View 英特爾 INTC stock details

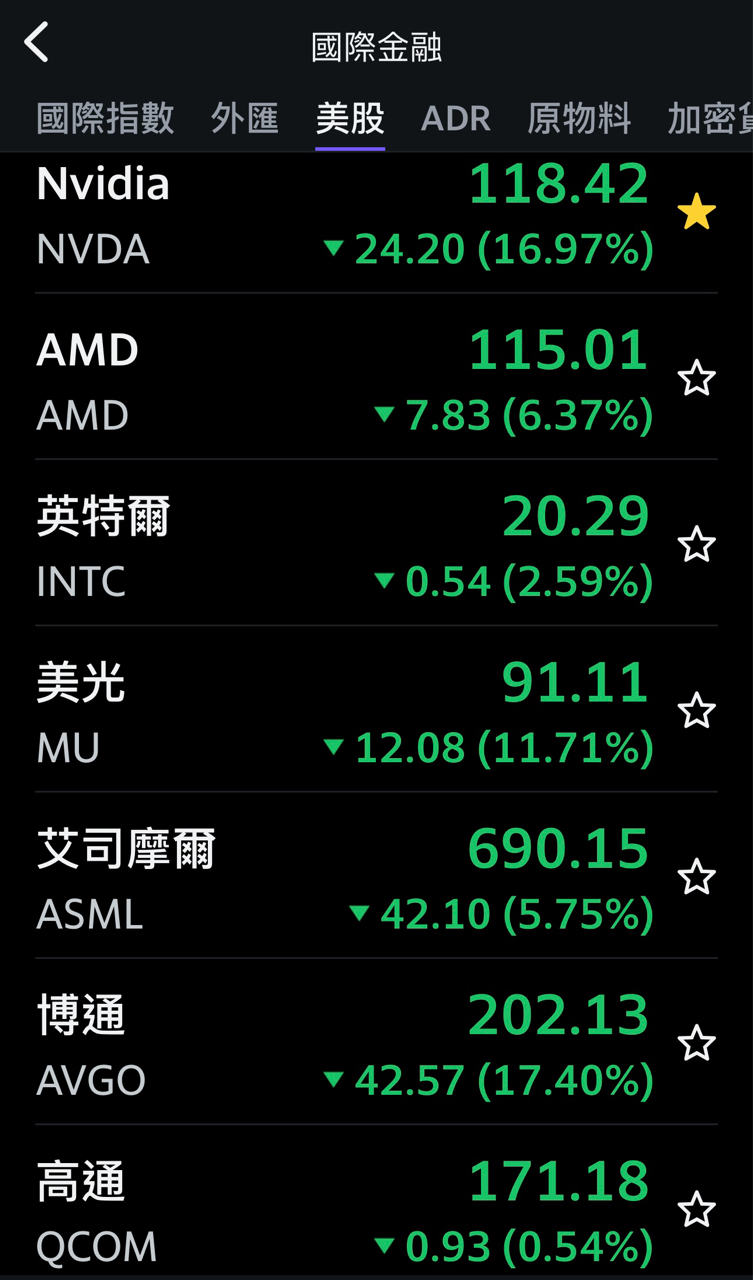[x=340, y=546]
